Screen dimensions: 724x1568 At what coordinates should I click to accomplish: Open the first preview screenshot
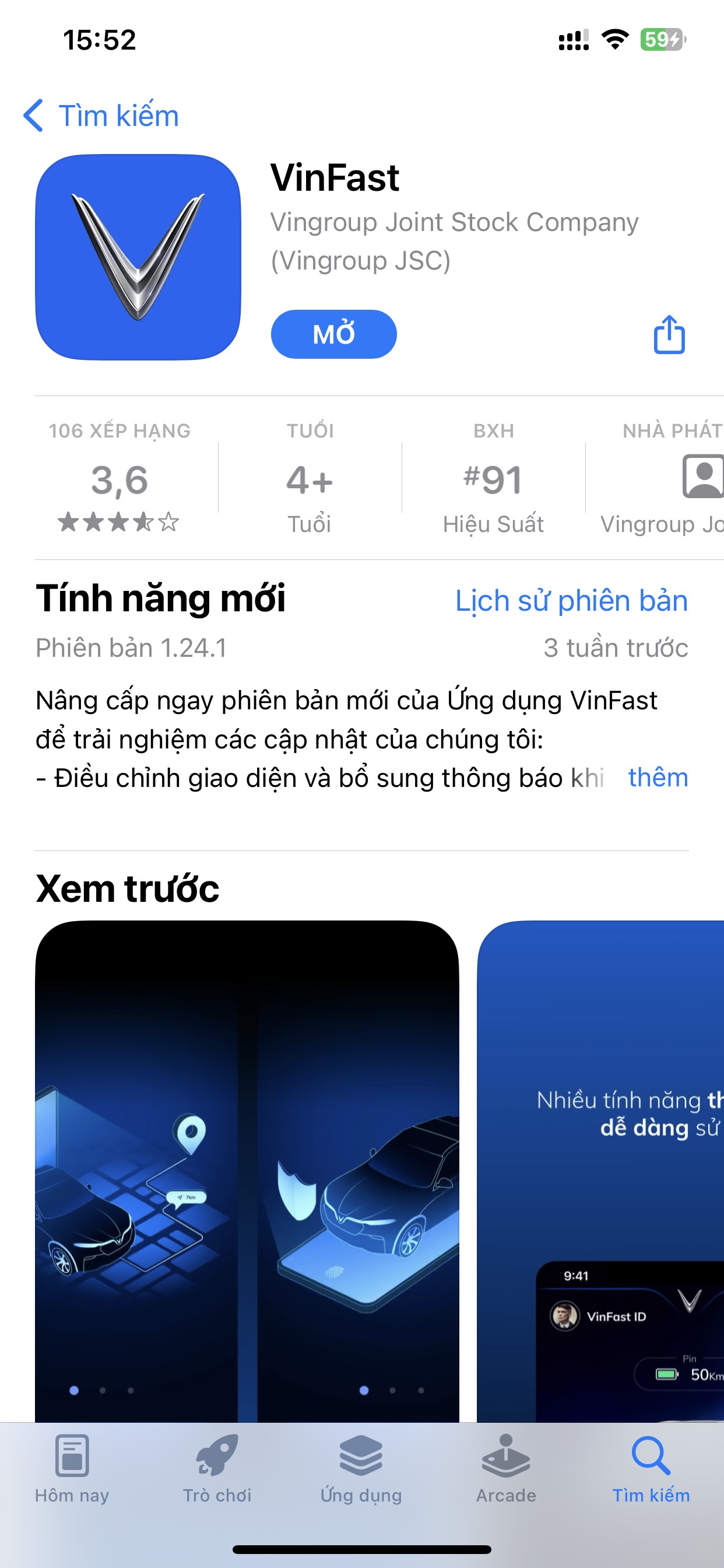click(247, 1168)
